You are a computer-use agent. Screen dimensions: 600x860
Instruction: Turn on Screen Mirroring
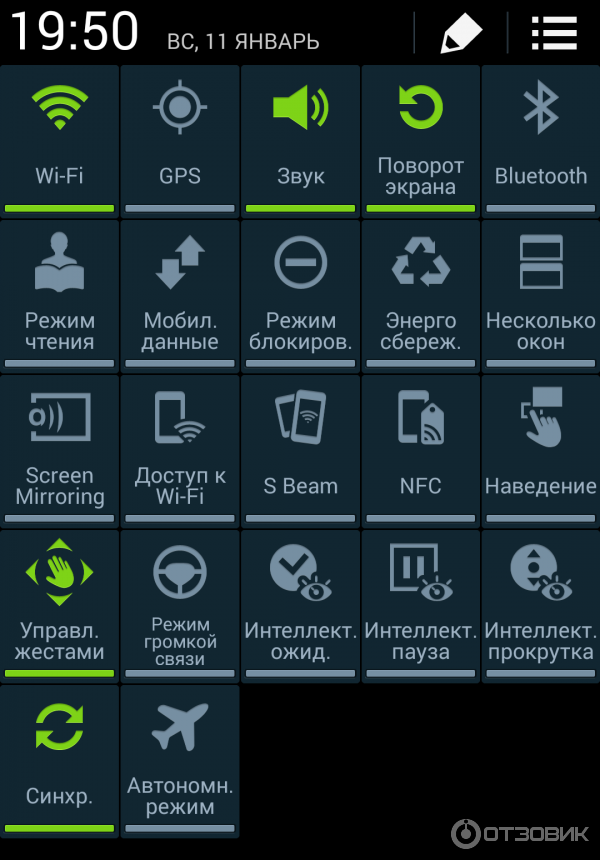tap(60, 450)
